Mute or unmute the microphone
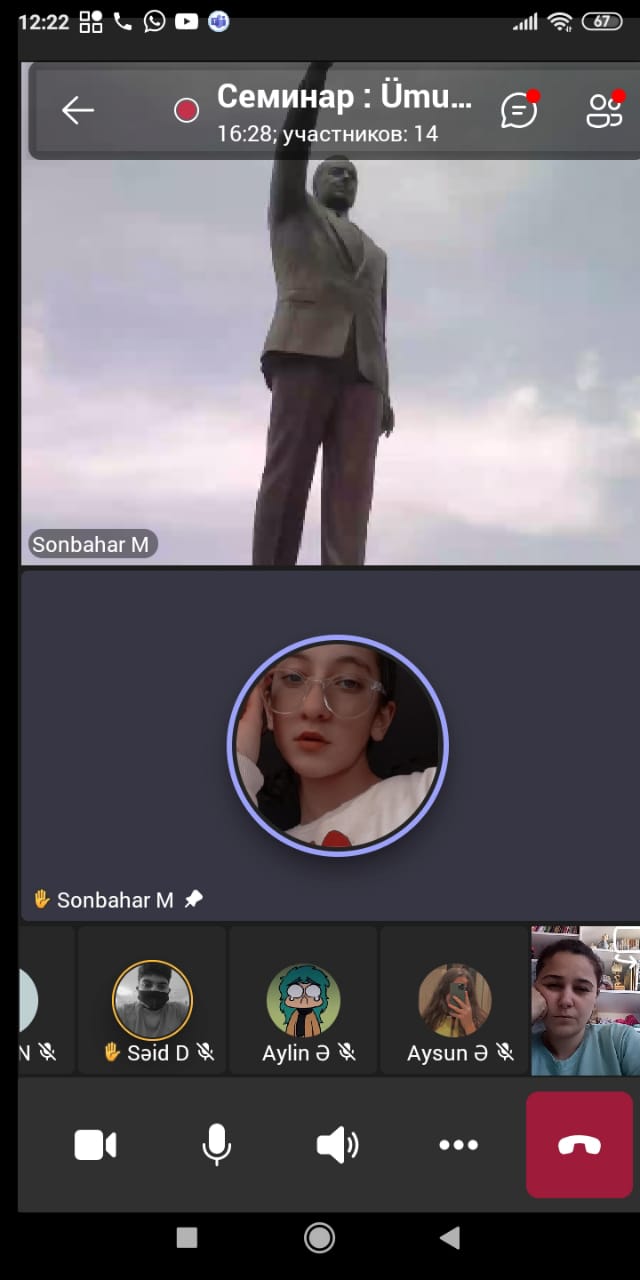 point(217,1145)
